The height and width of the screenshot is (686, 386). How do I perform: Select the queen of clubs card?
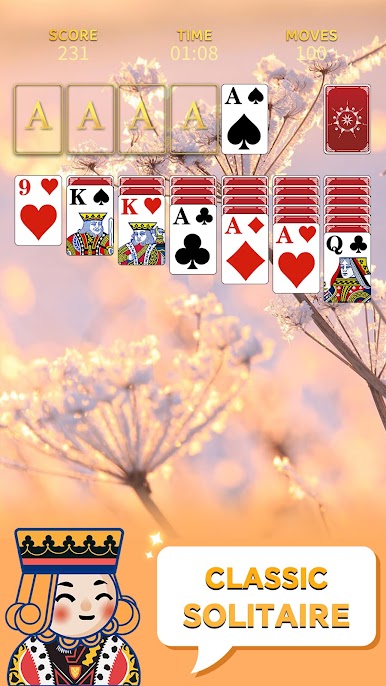click(347, 268)
